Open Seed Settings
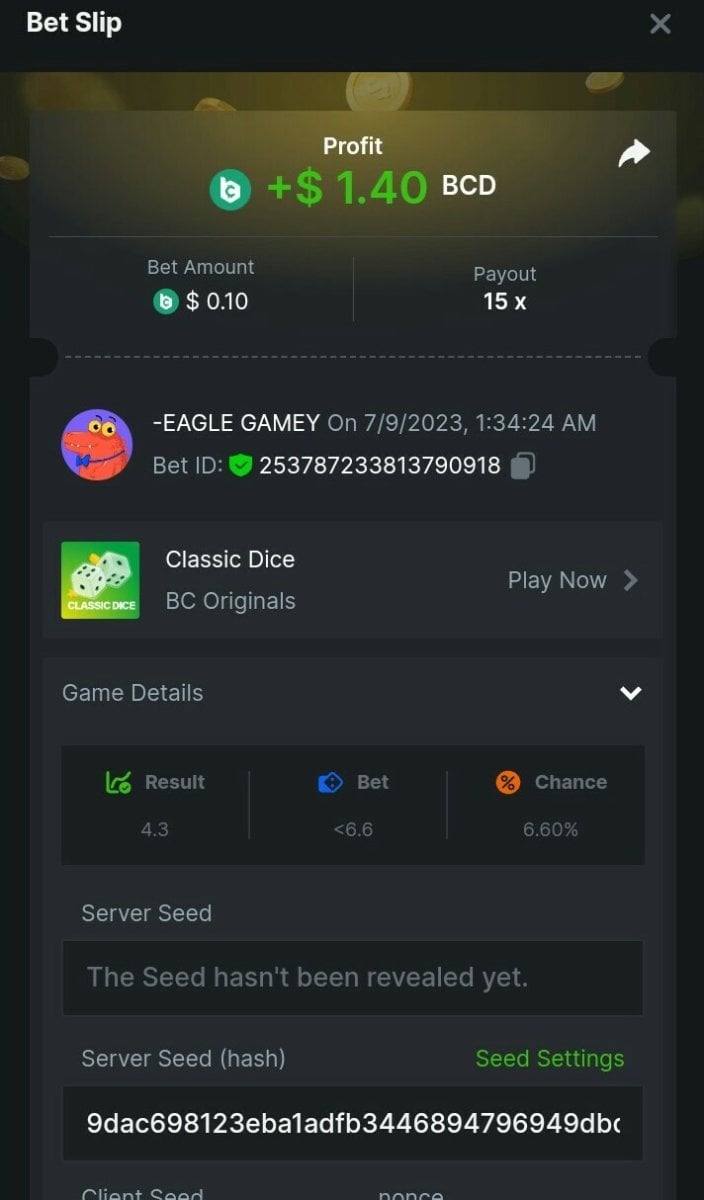The image size is (704, 1200). 549,1059
